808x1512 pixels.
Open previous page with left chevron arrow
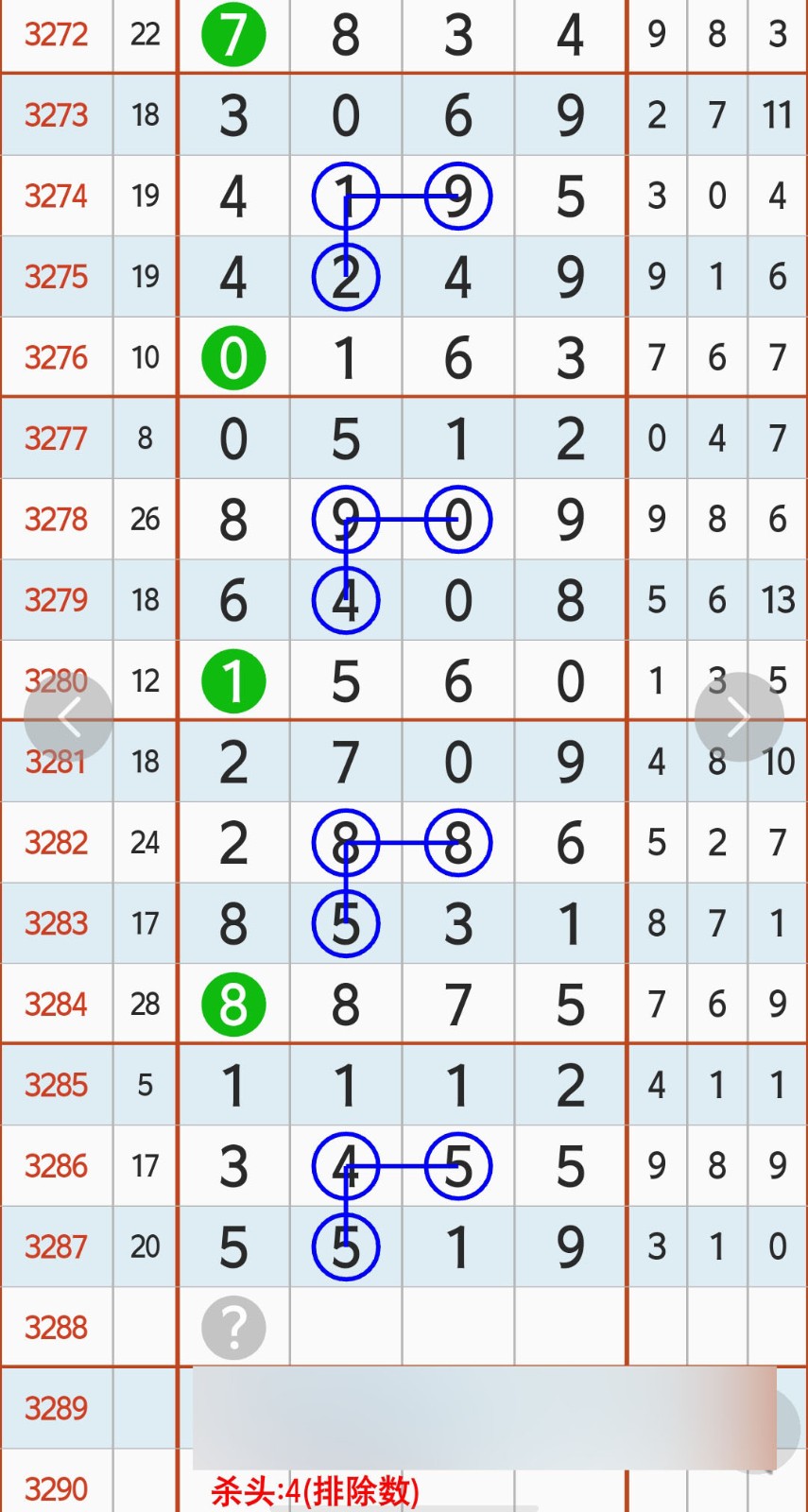coord(70,716)
